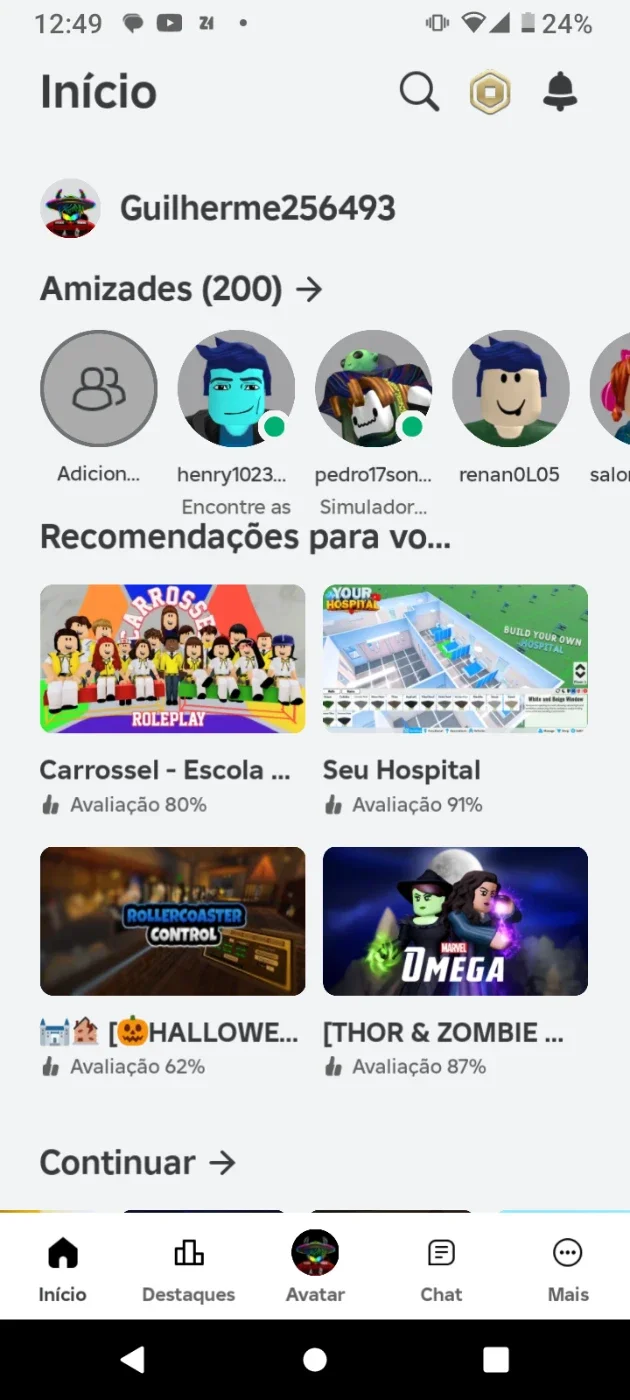Open friend renan0L05's avatar
Screen dimensions: 630x1400
[510, 388]
